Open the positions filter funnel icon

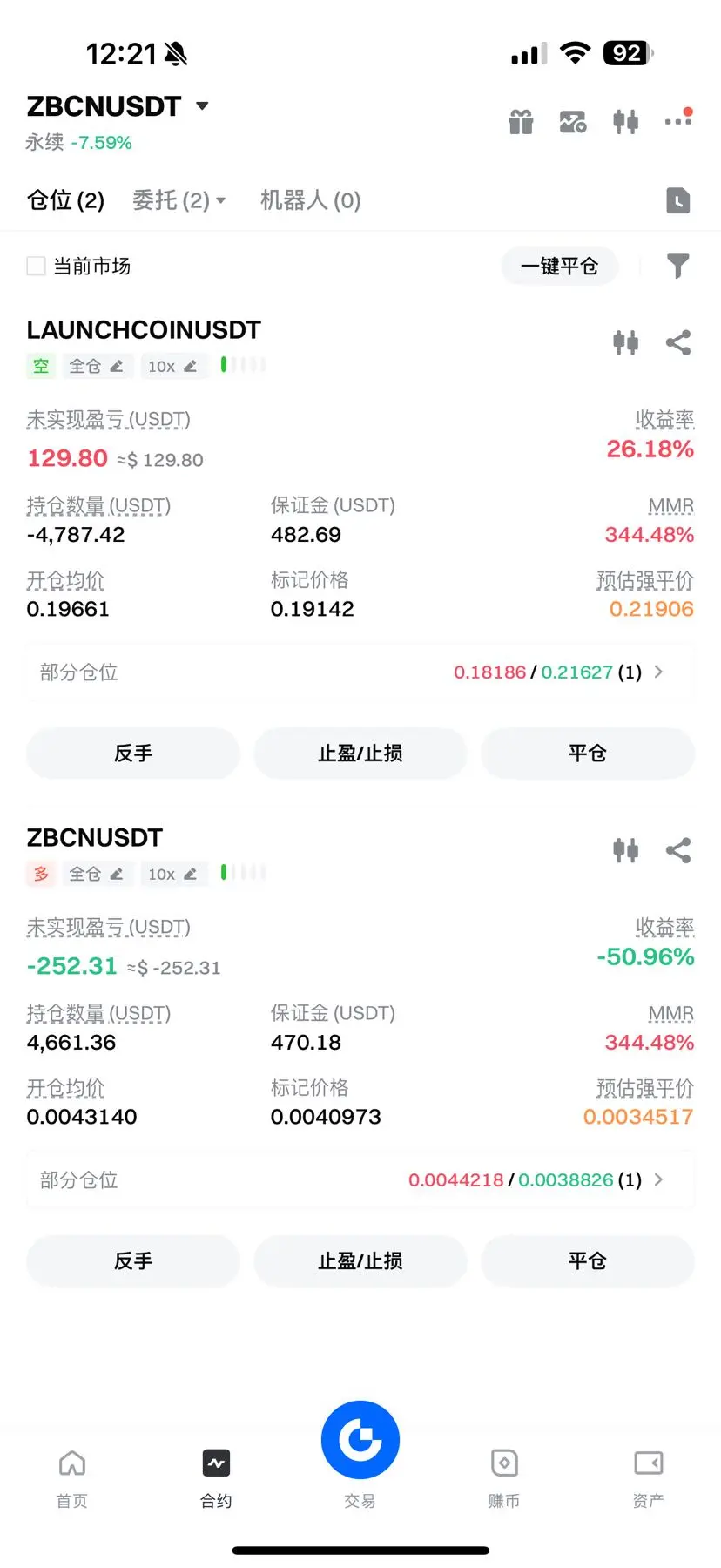677,266
